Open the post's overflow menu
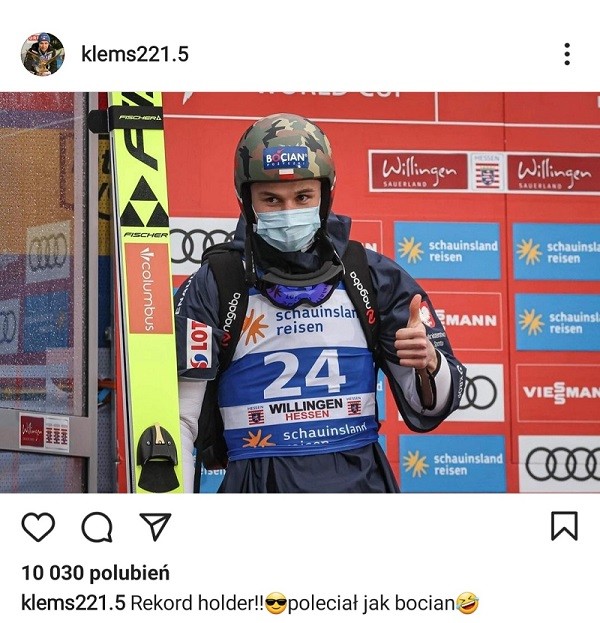 coord(566,54)
